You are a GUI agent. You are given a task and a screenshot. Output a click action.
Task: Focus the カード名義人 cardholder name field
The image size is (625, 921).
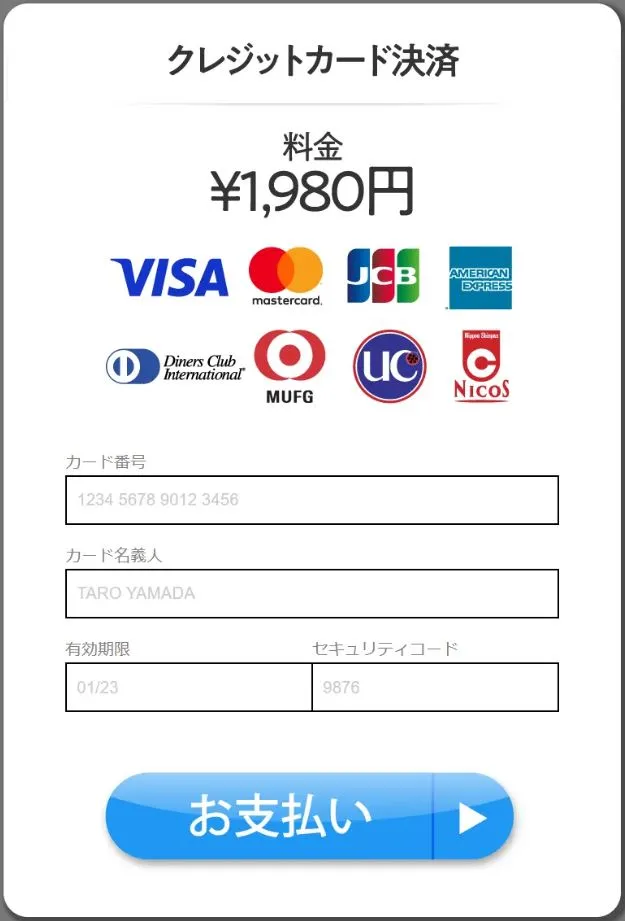point(311,593)
